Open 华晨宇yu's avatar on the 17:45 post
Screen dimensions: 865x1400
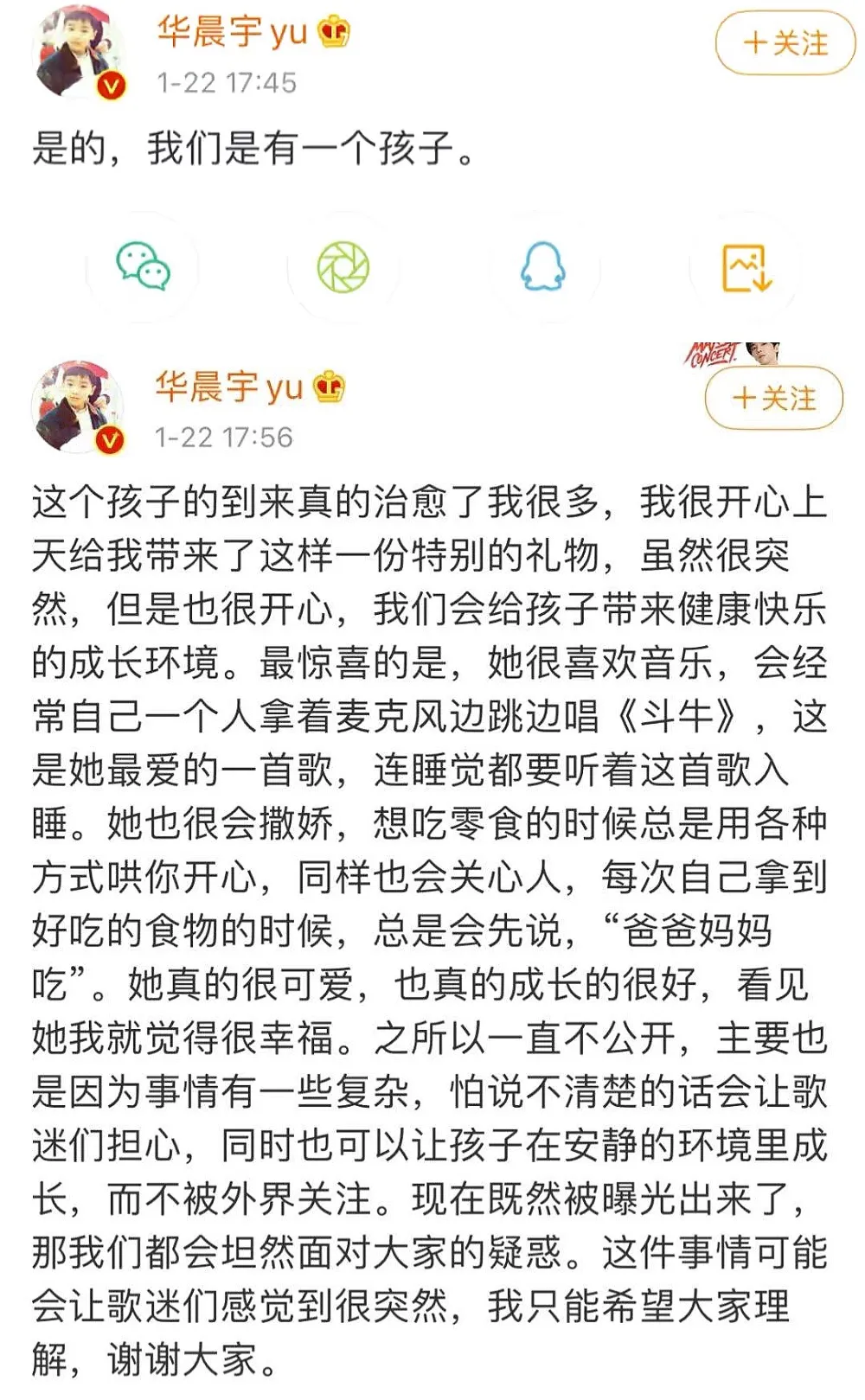79,55
